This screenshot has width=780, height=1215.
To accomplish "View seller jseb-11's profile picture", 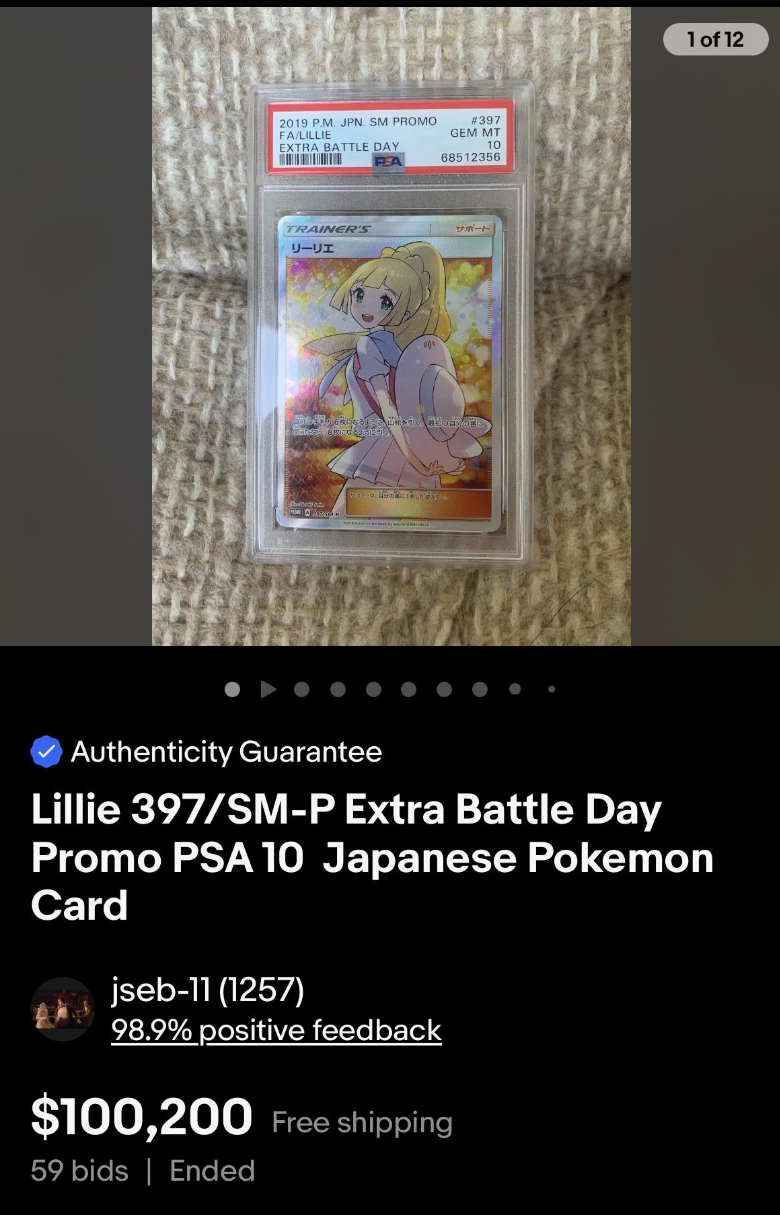I will (63, 1009).
